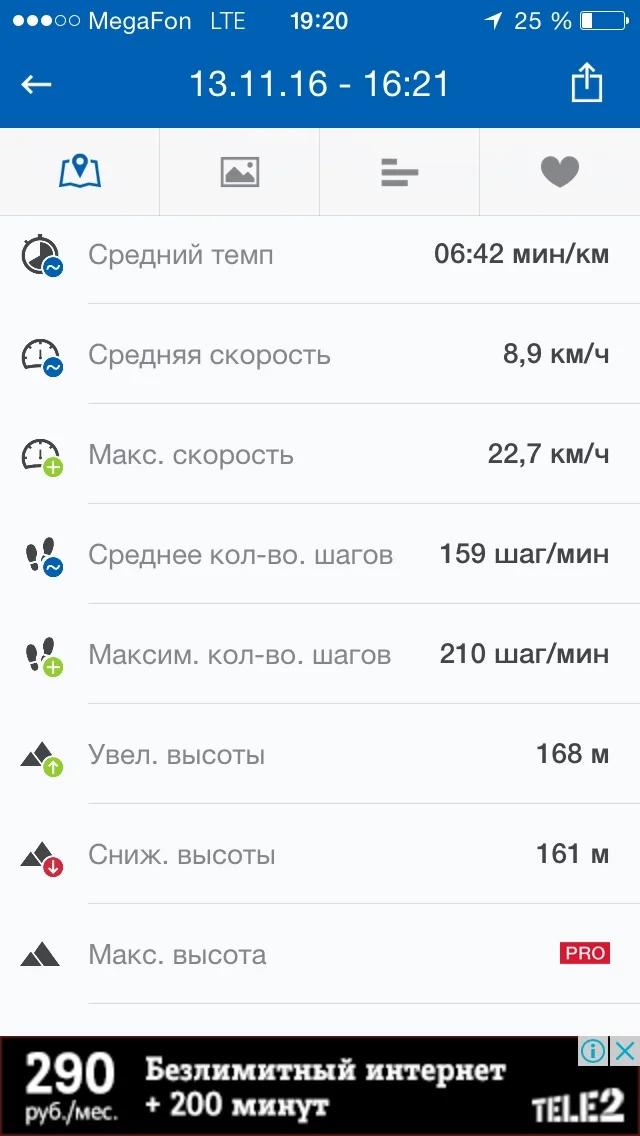Share this workout via the share icon
Image resolution: width=640 pixels, height=1136 pixels.
coord(586,83)
